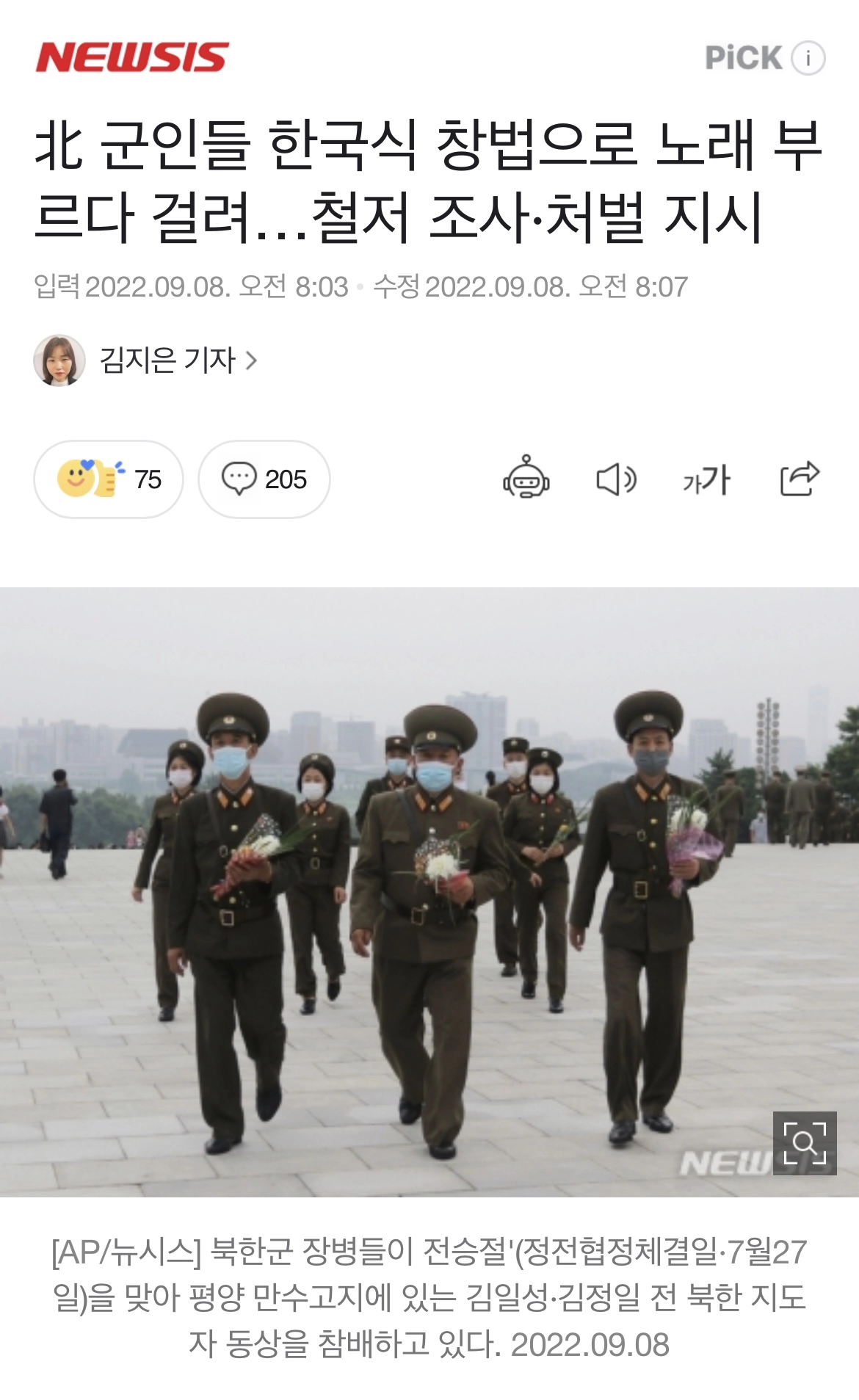Share this article
Viewport: 859px width, 1400px height.
(800, 479)
